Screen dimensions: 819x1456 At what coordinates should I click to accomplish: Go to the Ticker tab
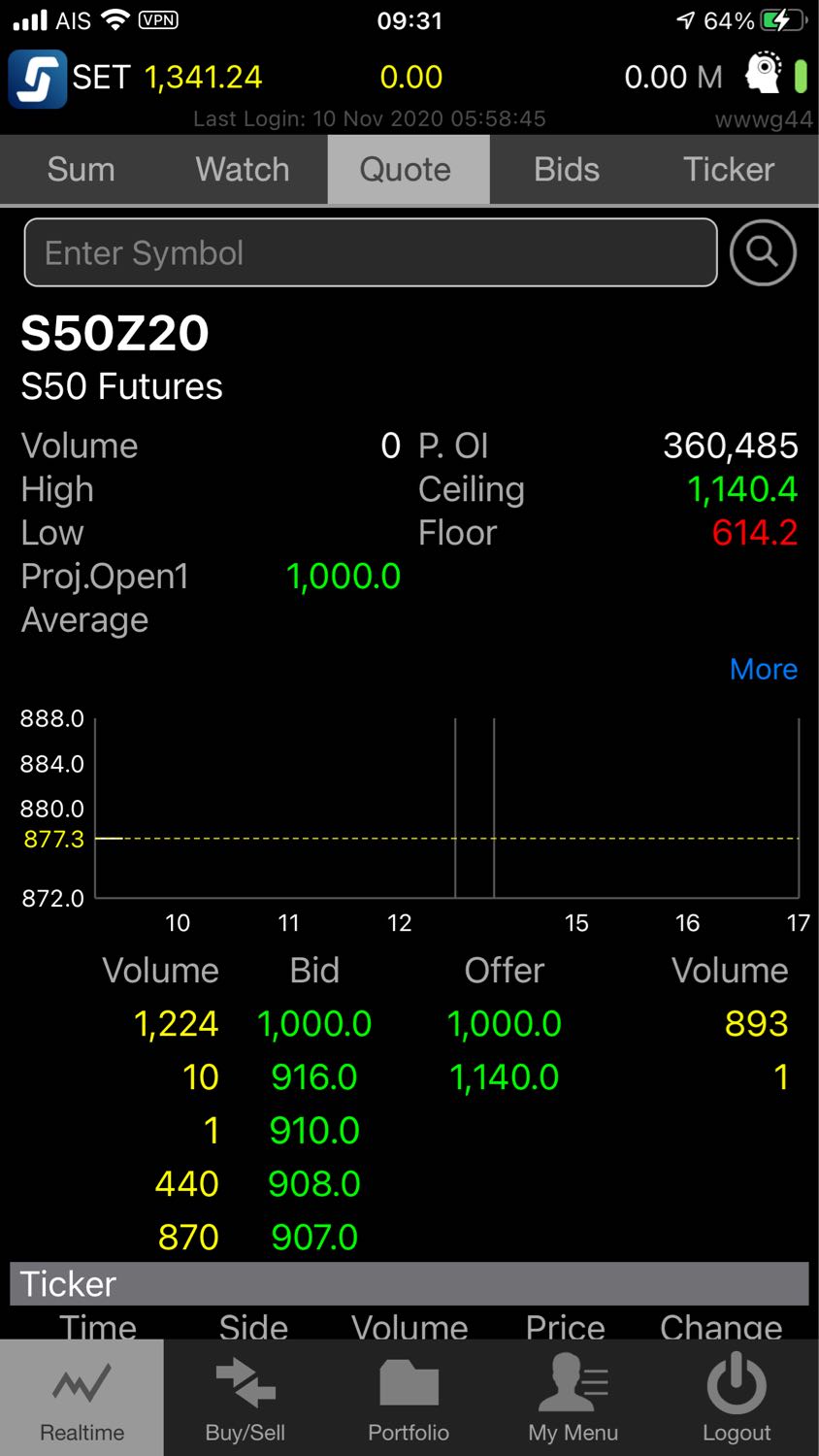click(729, 170)
